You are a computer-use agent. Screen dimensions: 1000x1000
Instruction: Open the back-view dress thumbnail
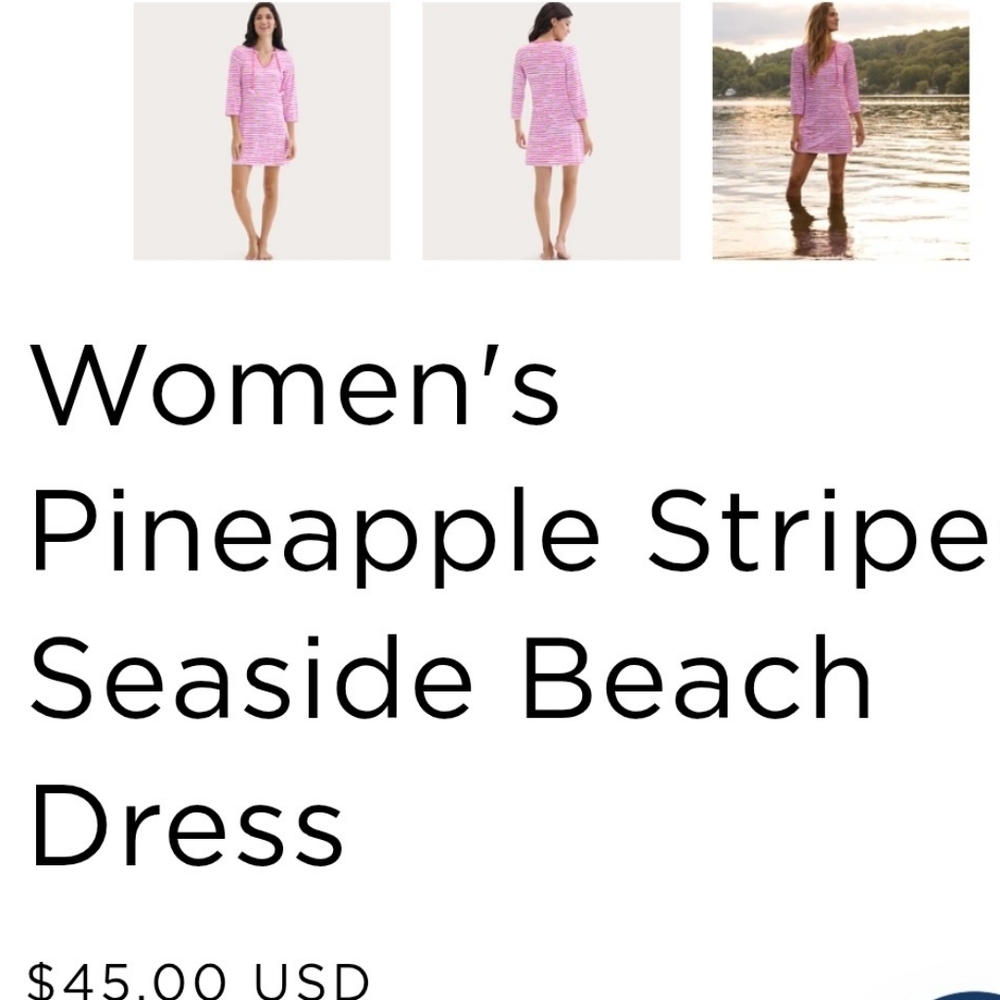point(551,131)
